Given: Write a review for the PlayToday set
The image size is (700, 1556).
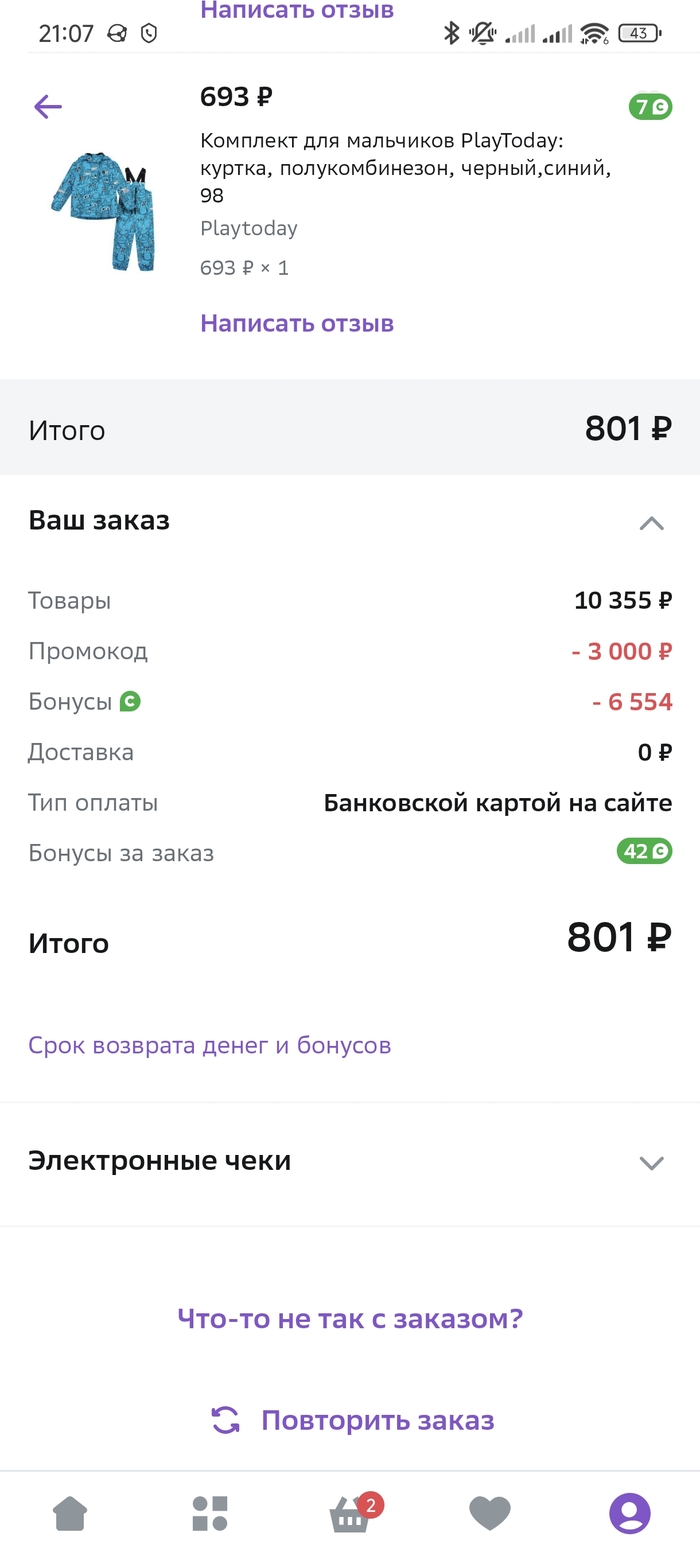Looking at the screenshot, I should tap(297, 323).
